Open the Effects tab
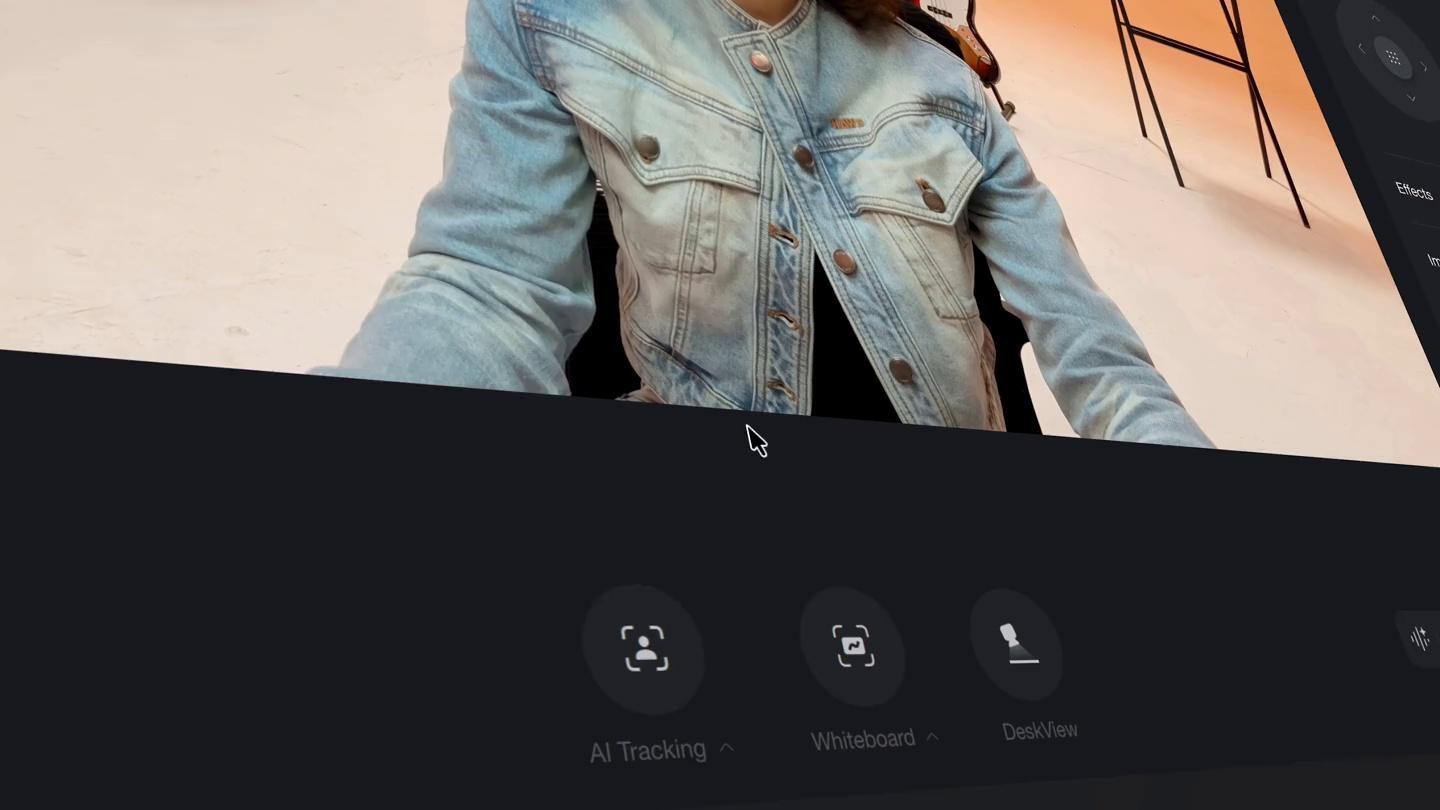Screen dimensions: 1440x810 click(1413, 190)
